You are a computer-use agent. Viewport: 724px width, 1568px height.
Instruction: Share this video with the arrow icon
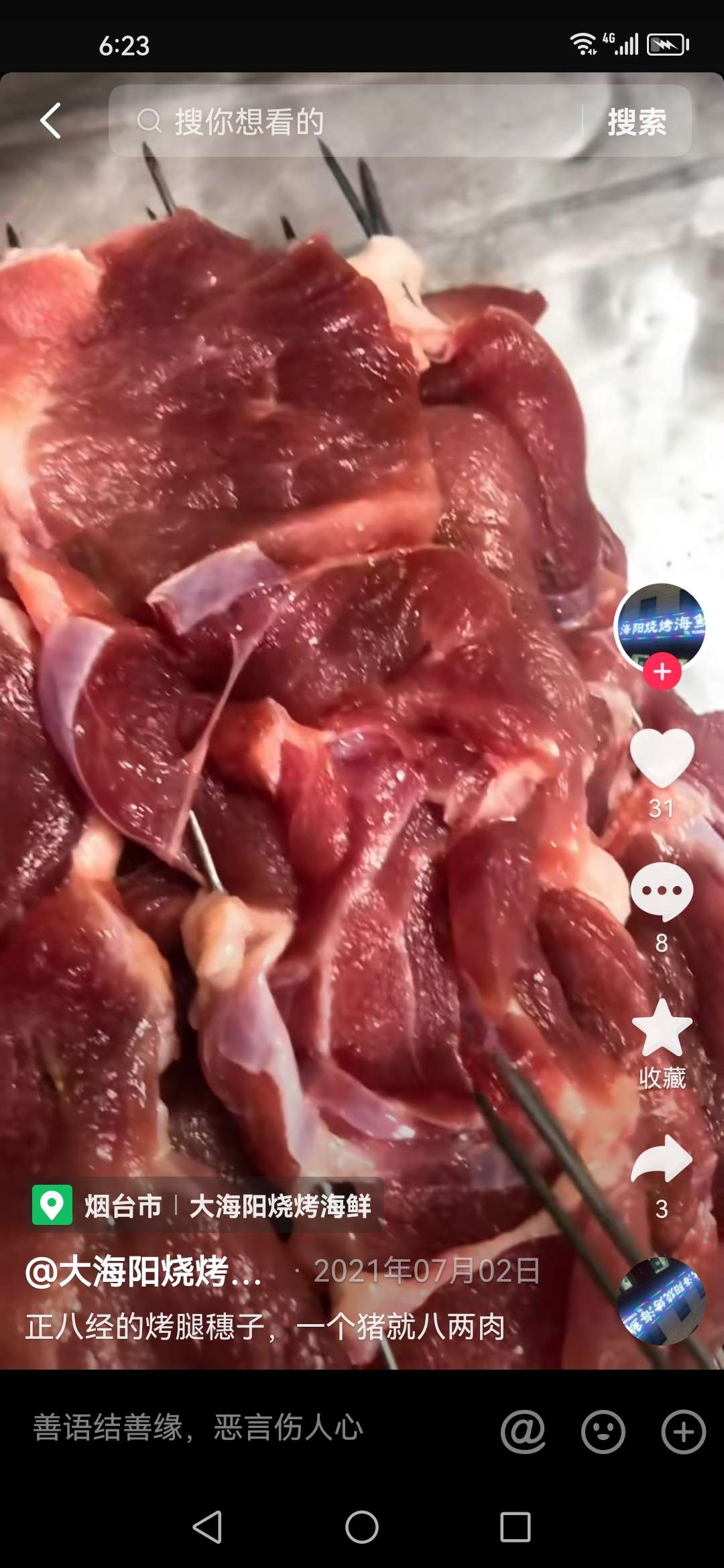662,1159
